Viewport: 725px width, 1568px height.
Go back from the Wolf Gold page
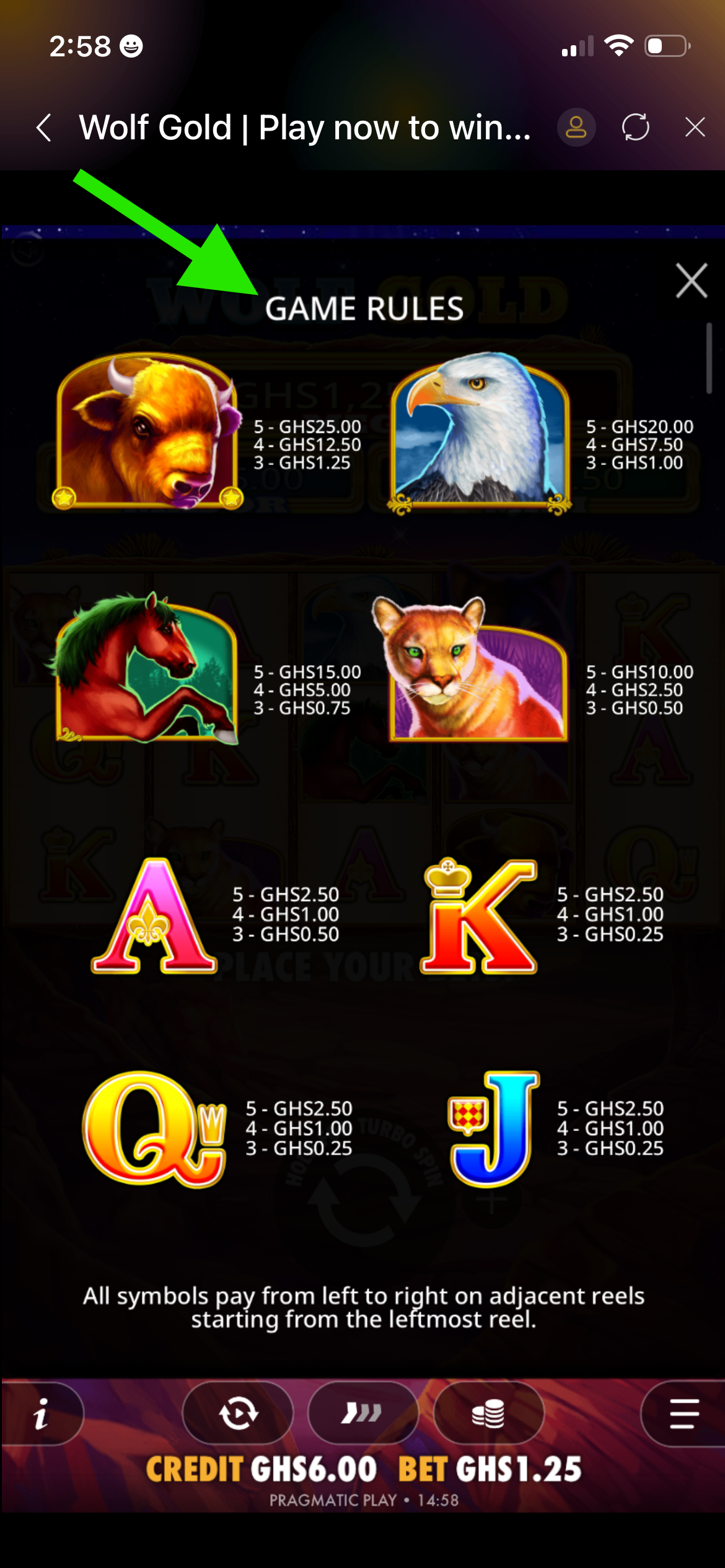(44, 128)
